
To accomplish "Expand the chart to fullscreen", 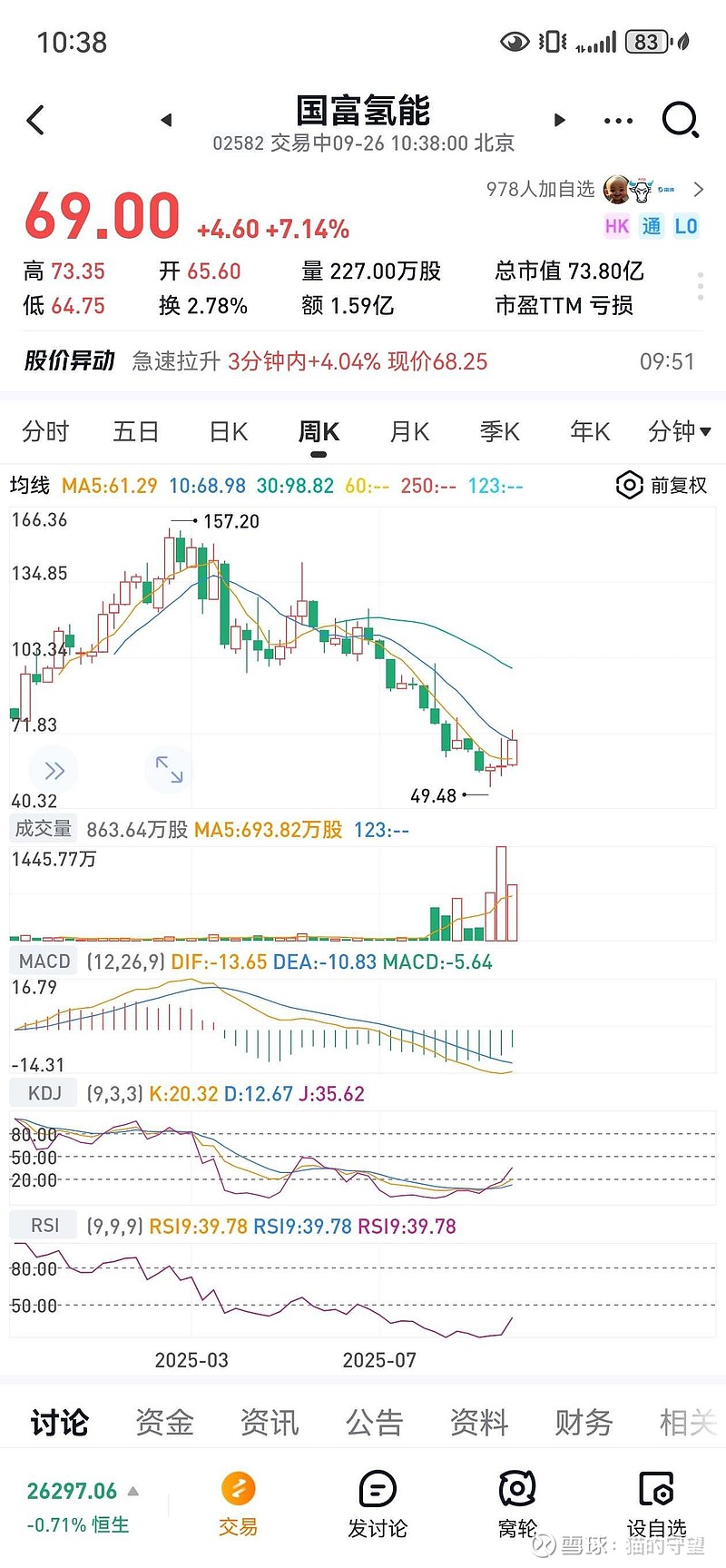I will tap(169, 769).
